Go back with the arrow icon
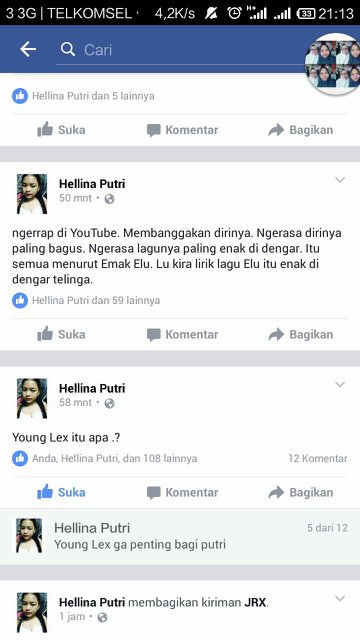This screenshot has height=640, width=360. 28,49
